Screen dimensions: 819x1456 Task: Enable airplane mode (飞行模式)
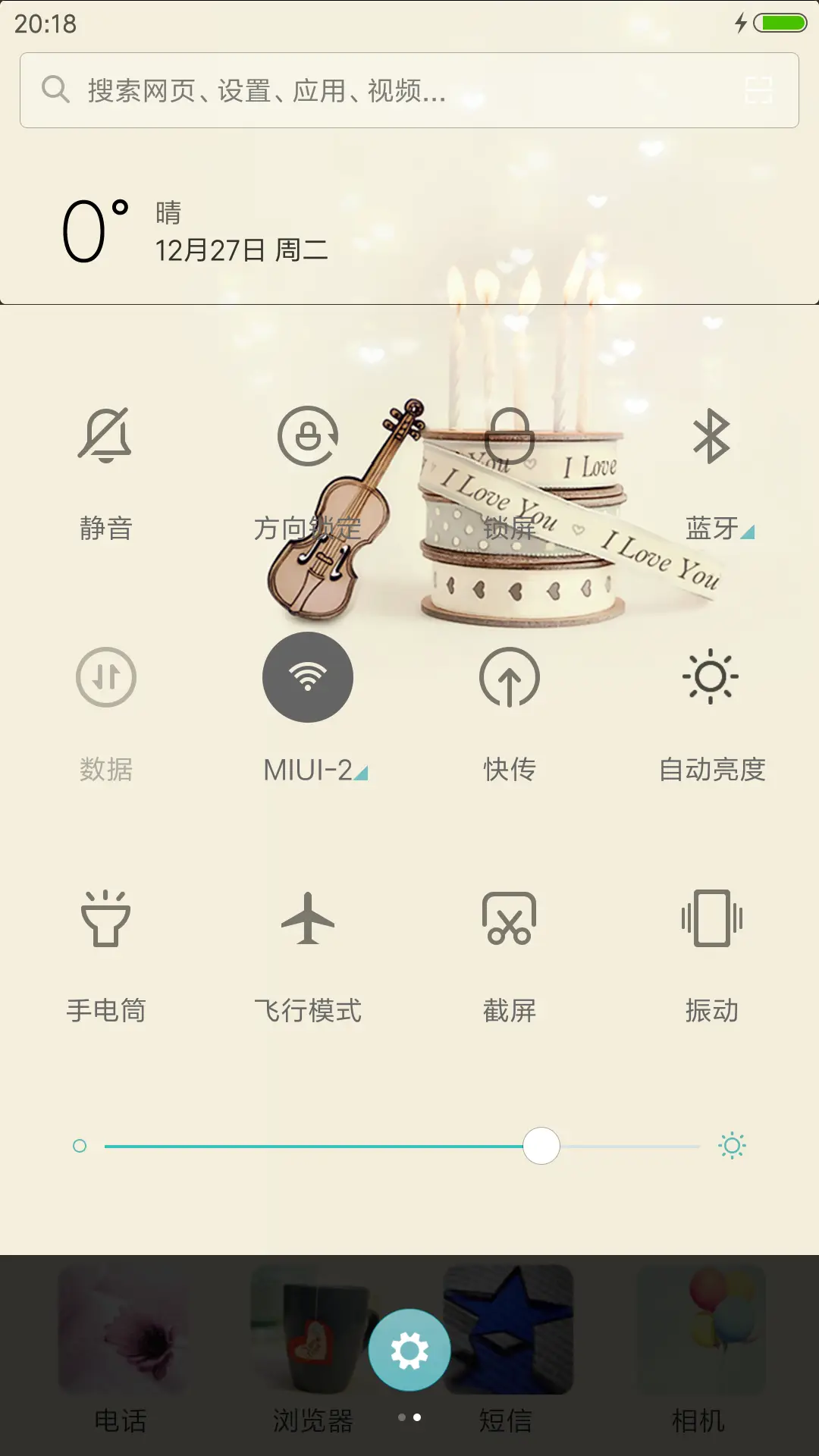click(308, 918)
